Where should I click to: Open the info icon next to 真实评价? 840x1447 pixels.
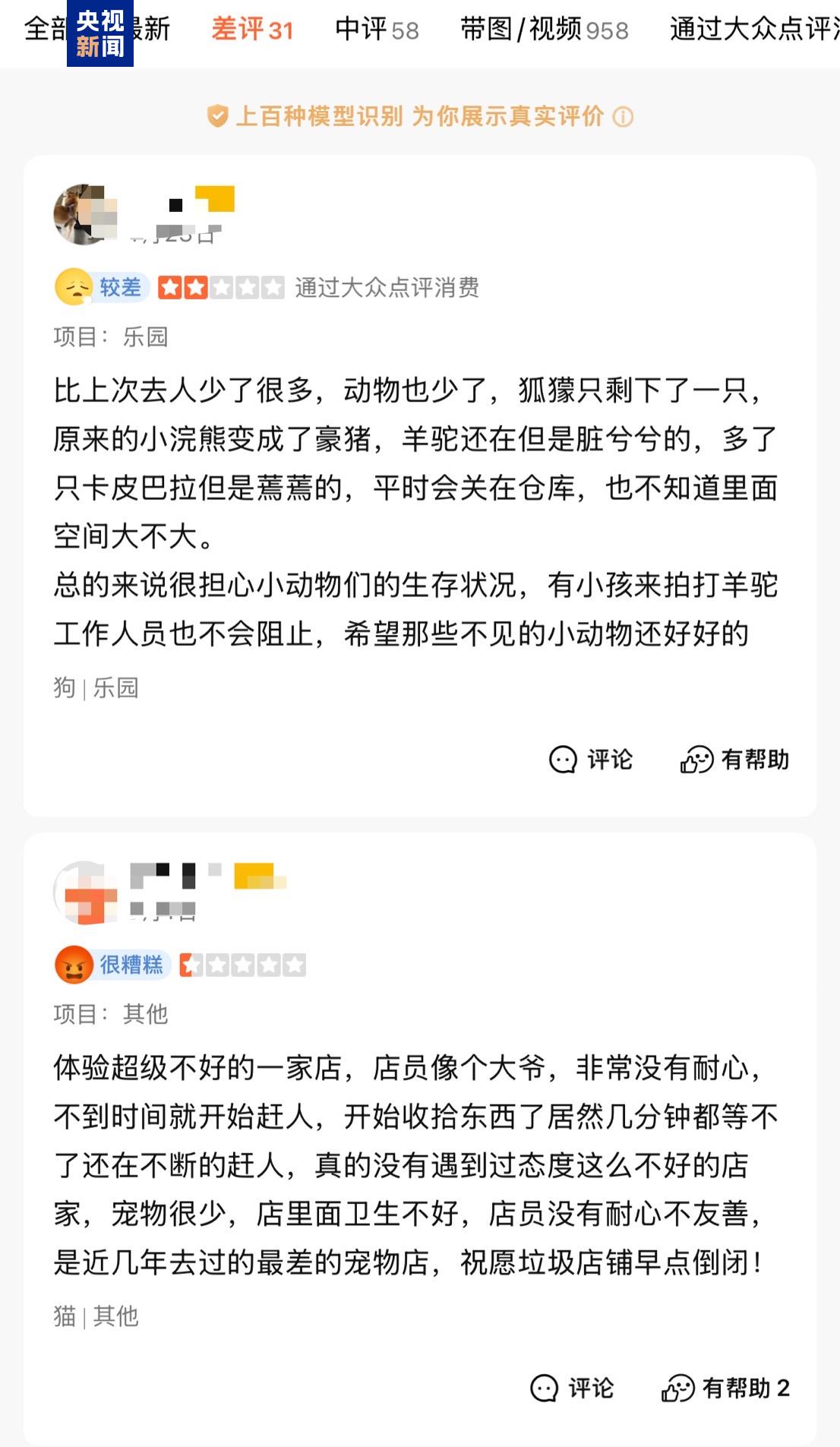tap(624, 117)
